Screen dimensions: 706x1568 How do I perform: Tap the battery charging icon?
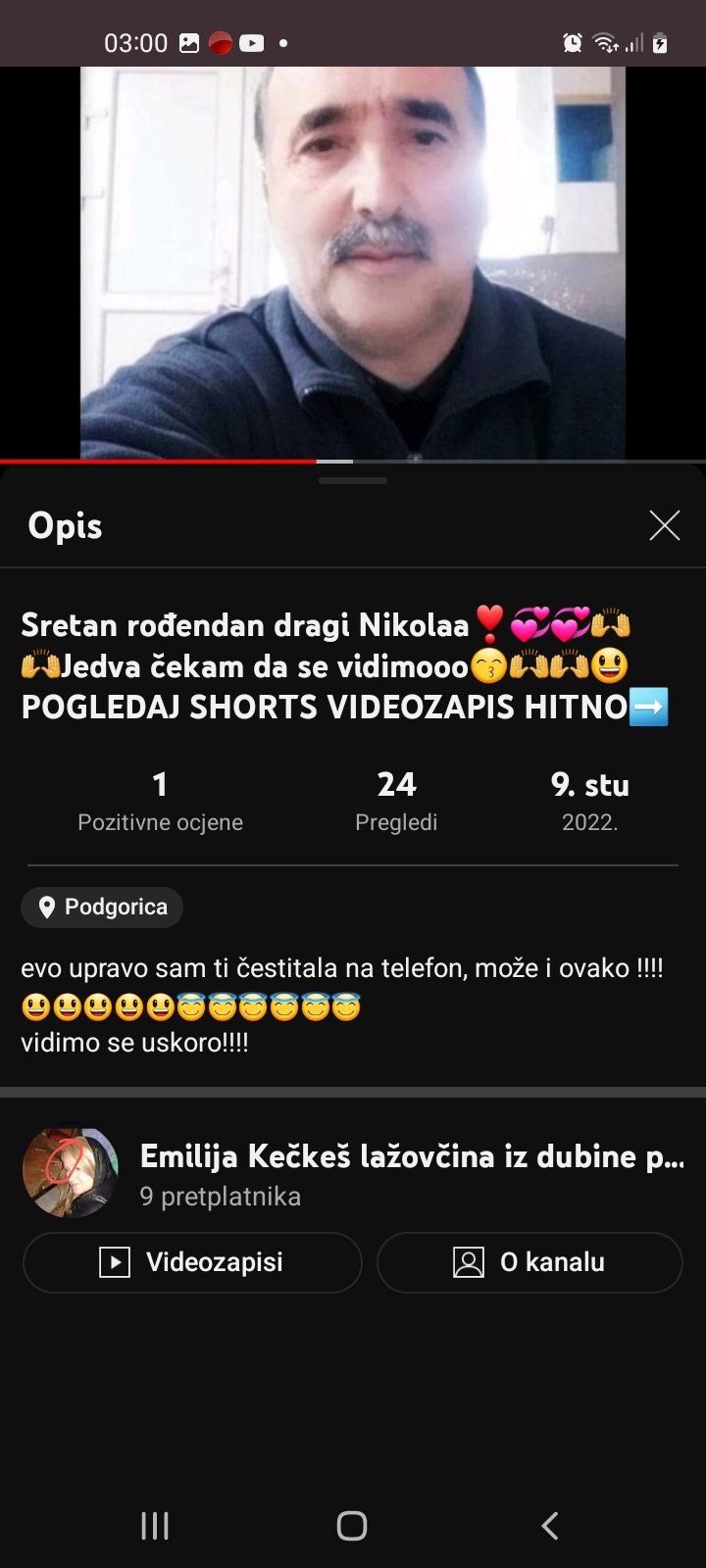661,43
